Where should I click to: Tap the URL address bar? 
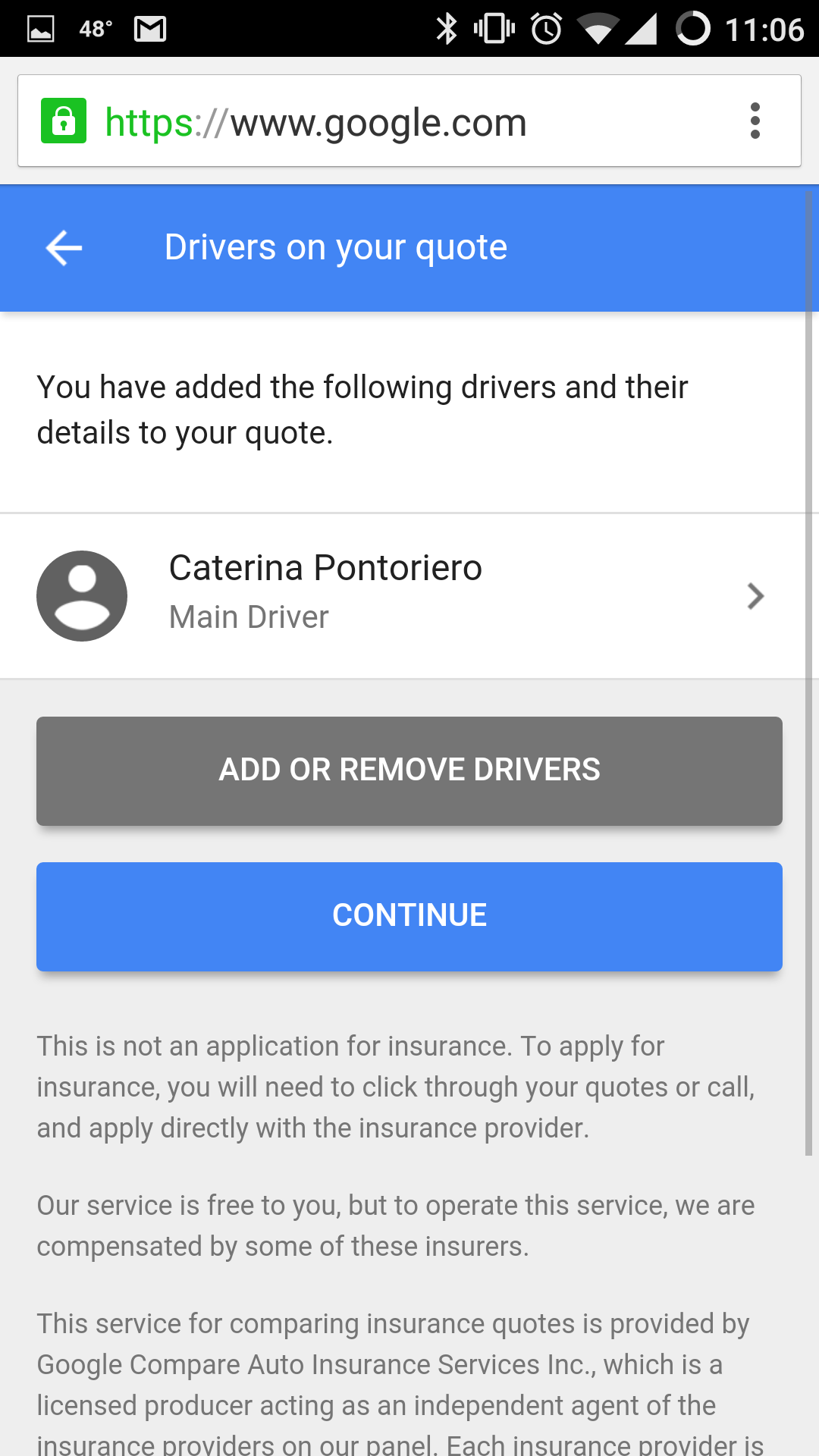[x=409, y=121]
